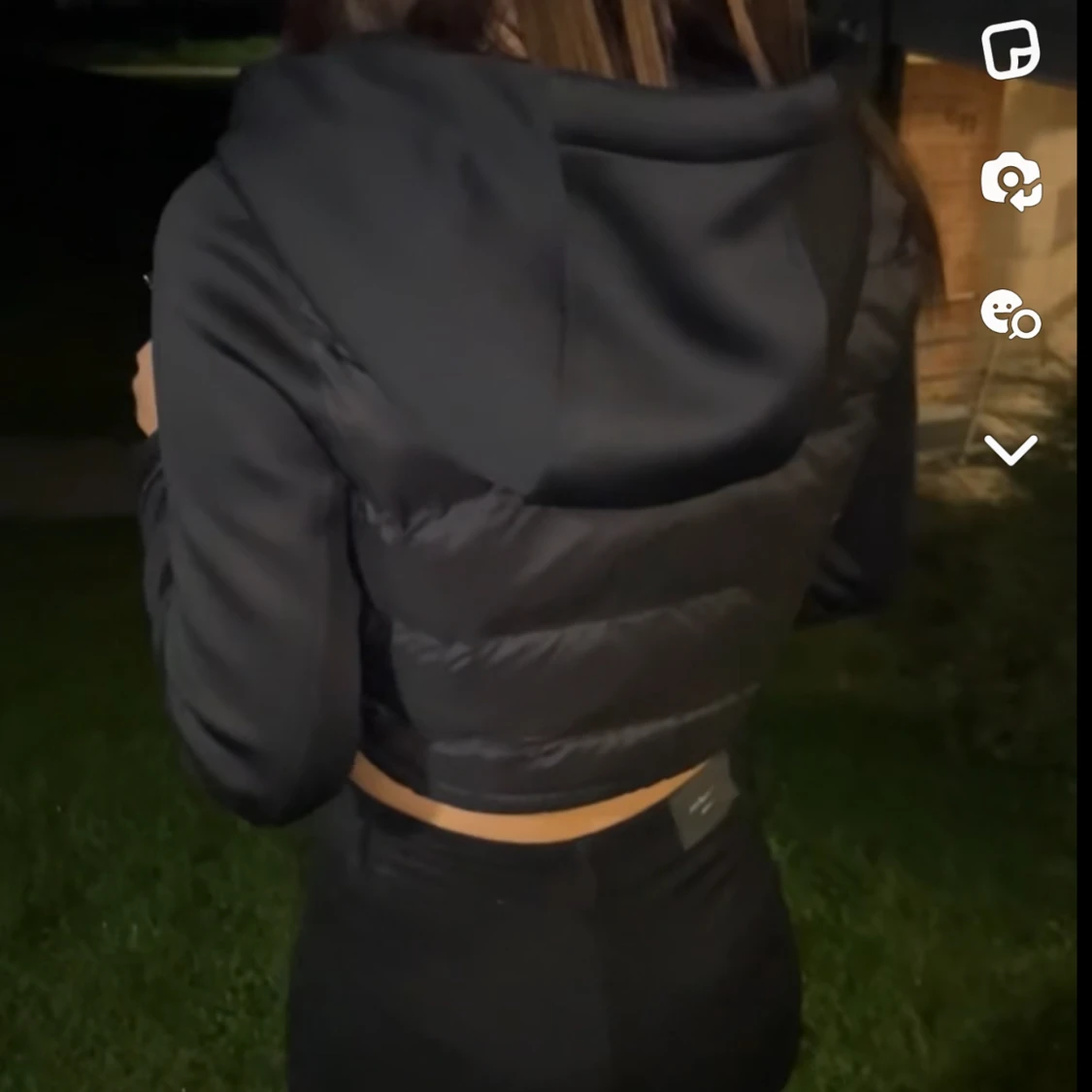Screen dimensions: 1092x1092
Task: Open the emoji search icon
Action: coord(1010,314)
